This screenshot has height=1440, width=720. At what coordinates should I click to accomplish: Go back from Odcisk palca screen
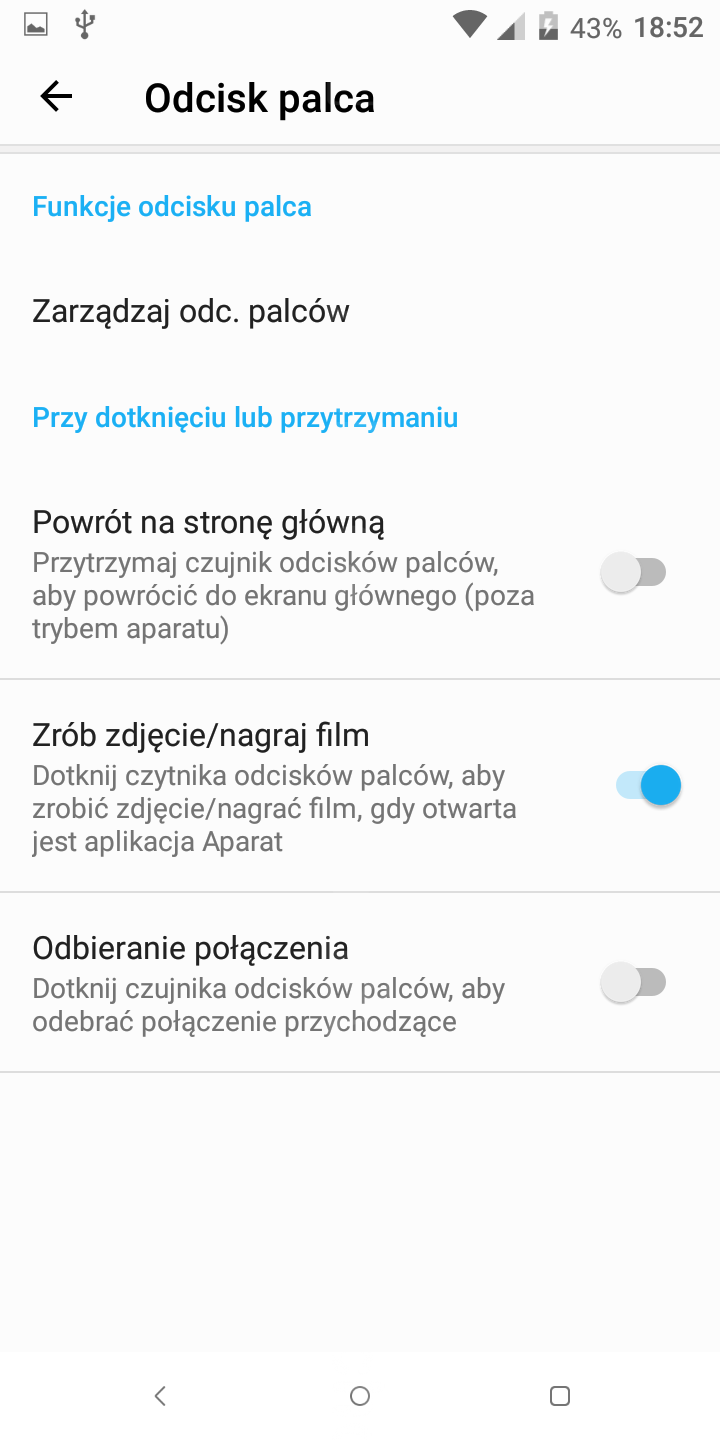click(56, 97)
